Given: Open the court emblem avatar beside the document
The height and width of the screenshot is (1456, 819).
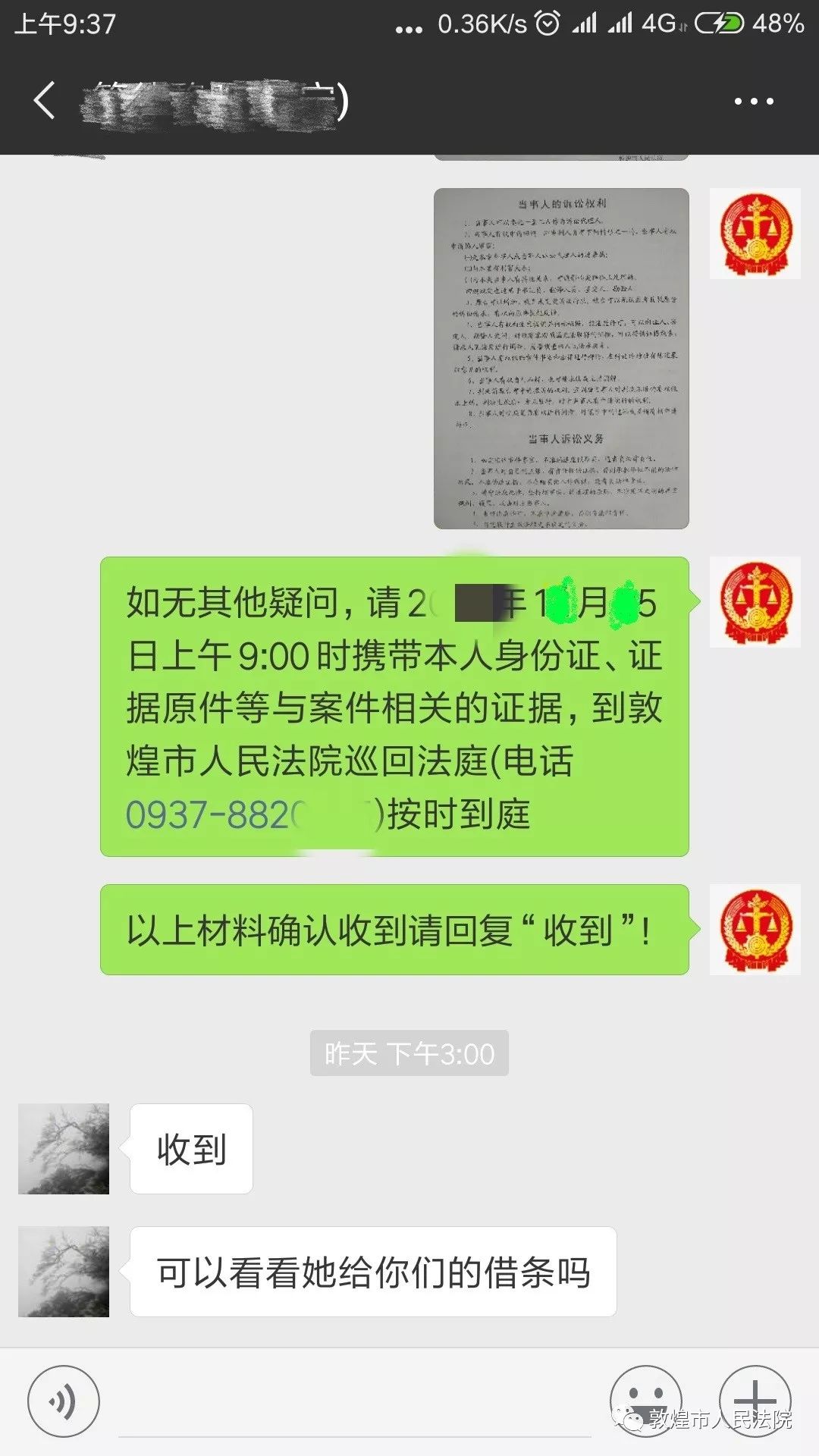Looking at the screenshot, I should click(755, 234).
